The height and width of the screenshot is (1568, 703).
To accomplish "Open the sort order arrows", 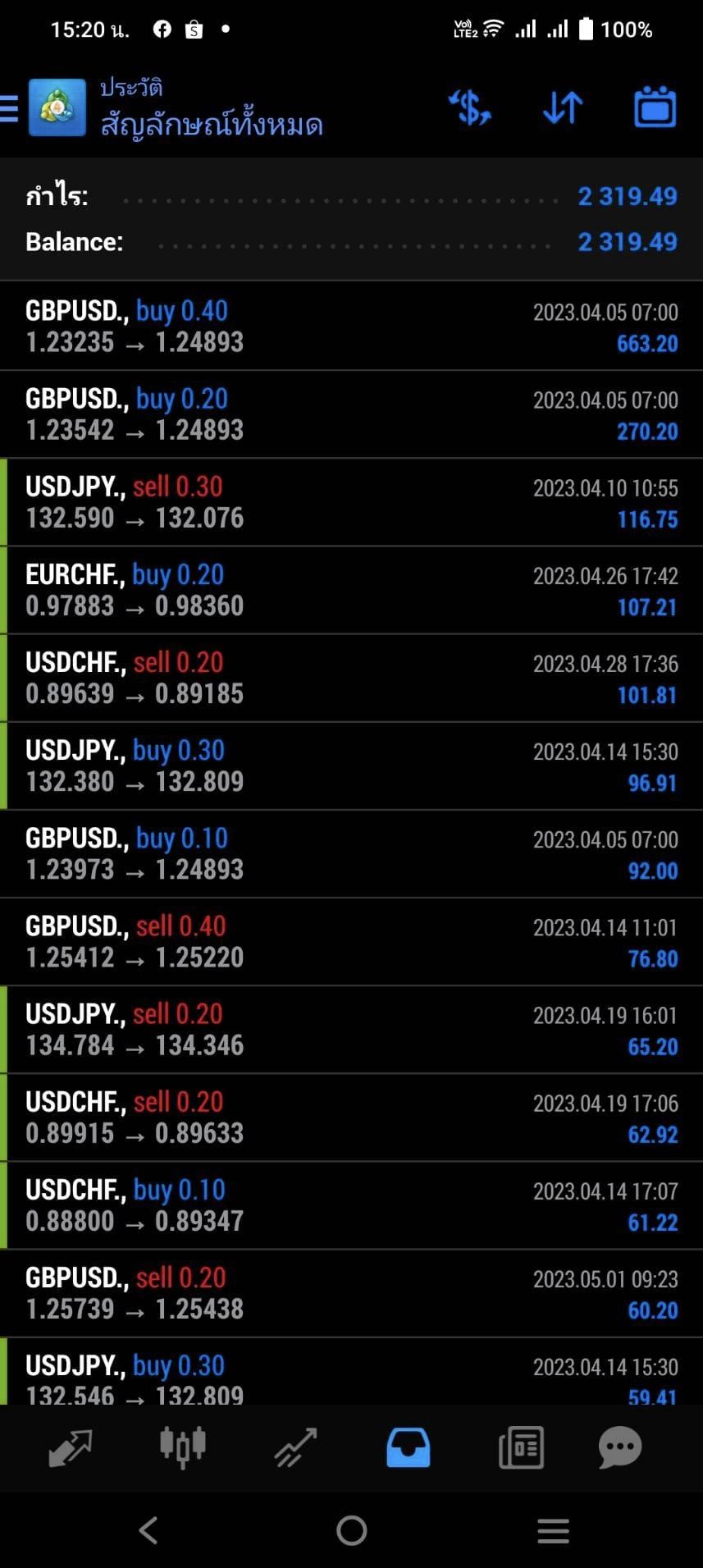I will coord(563,107).
